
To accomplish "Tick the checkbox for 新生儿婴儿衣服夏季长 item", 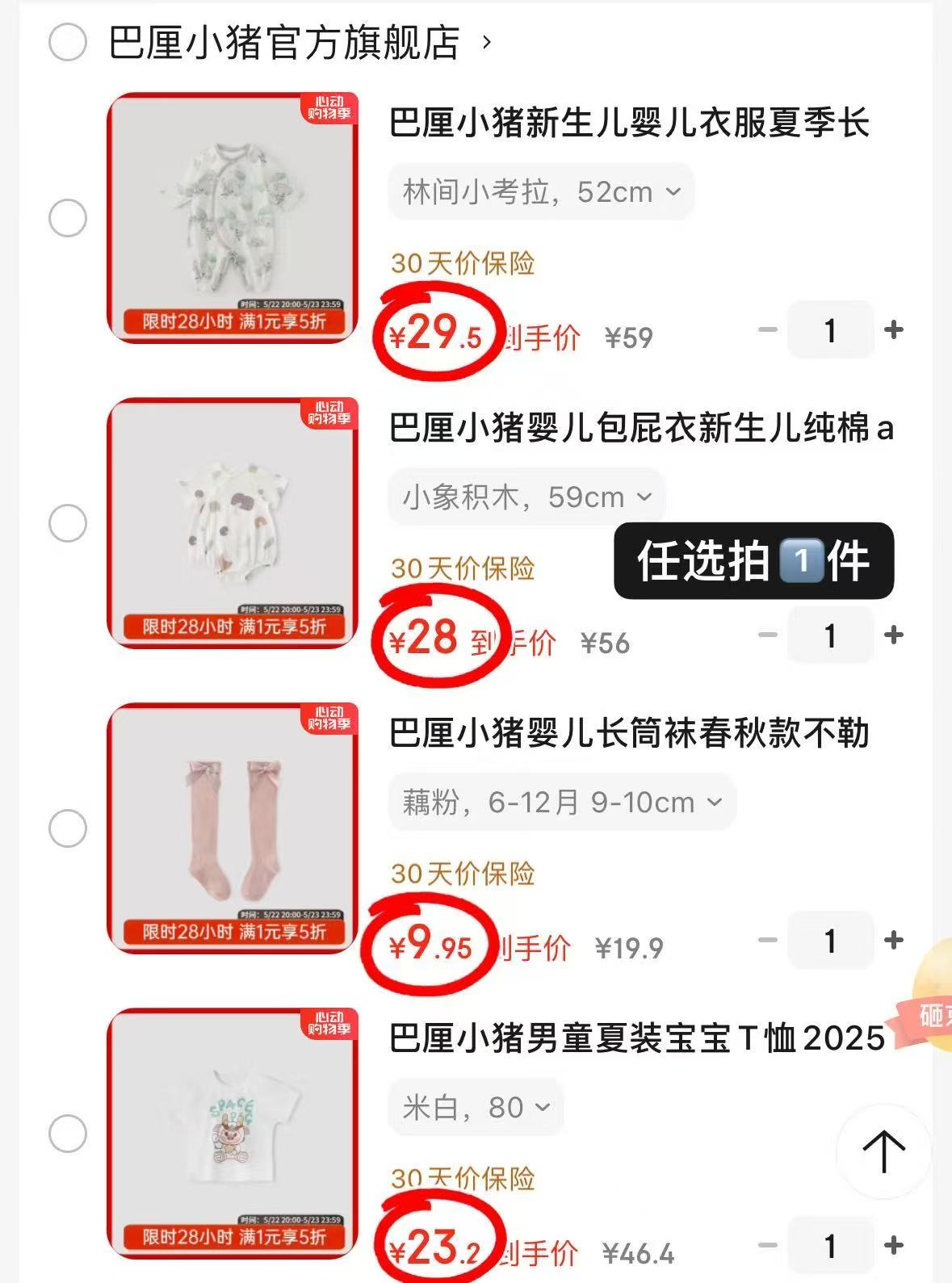I will 68,218.
